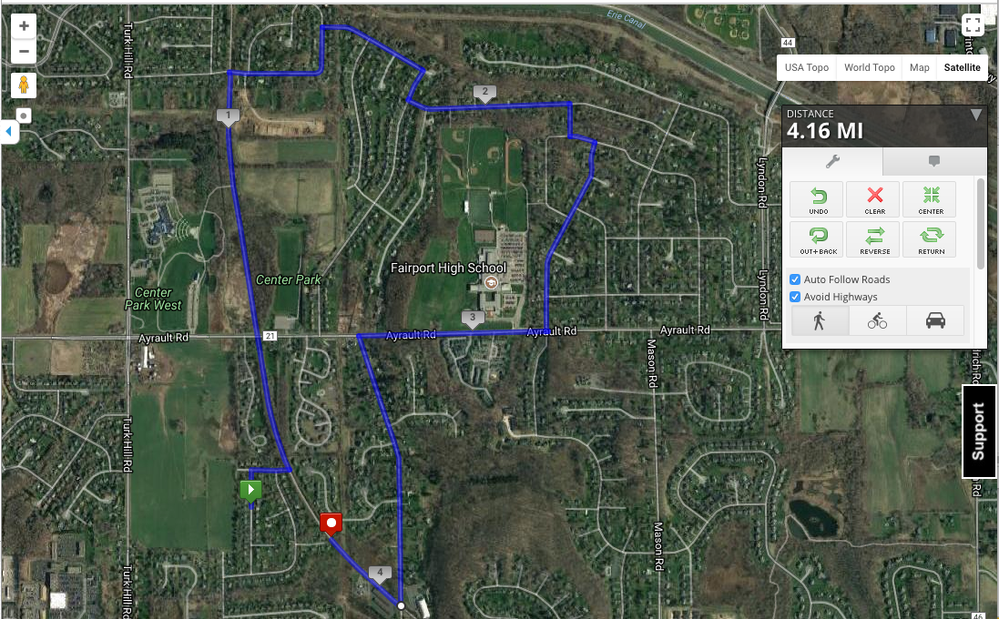Enter fullscreen map view
The width and height of the screenshot is (999, 619).
(x=971, y=27)
